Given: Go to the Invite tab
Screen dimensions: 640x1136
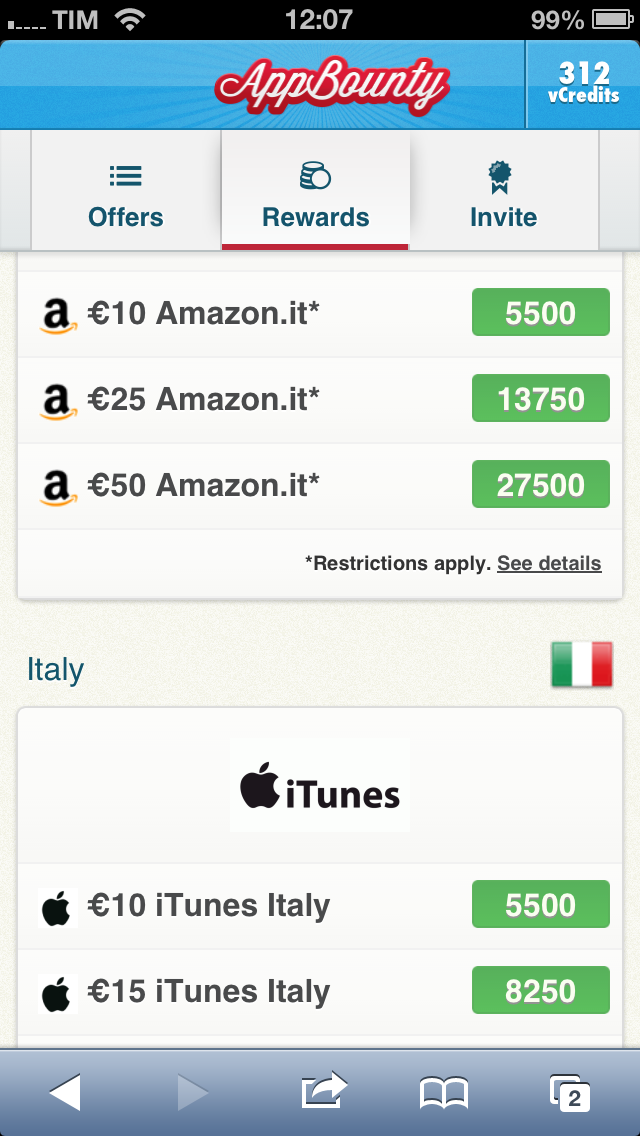Looking at the screenshot, I should (x=503, y=192).
